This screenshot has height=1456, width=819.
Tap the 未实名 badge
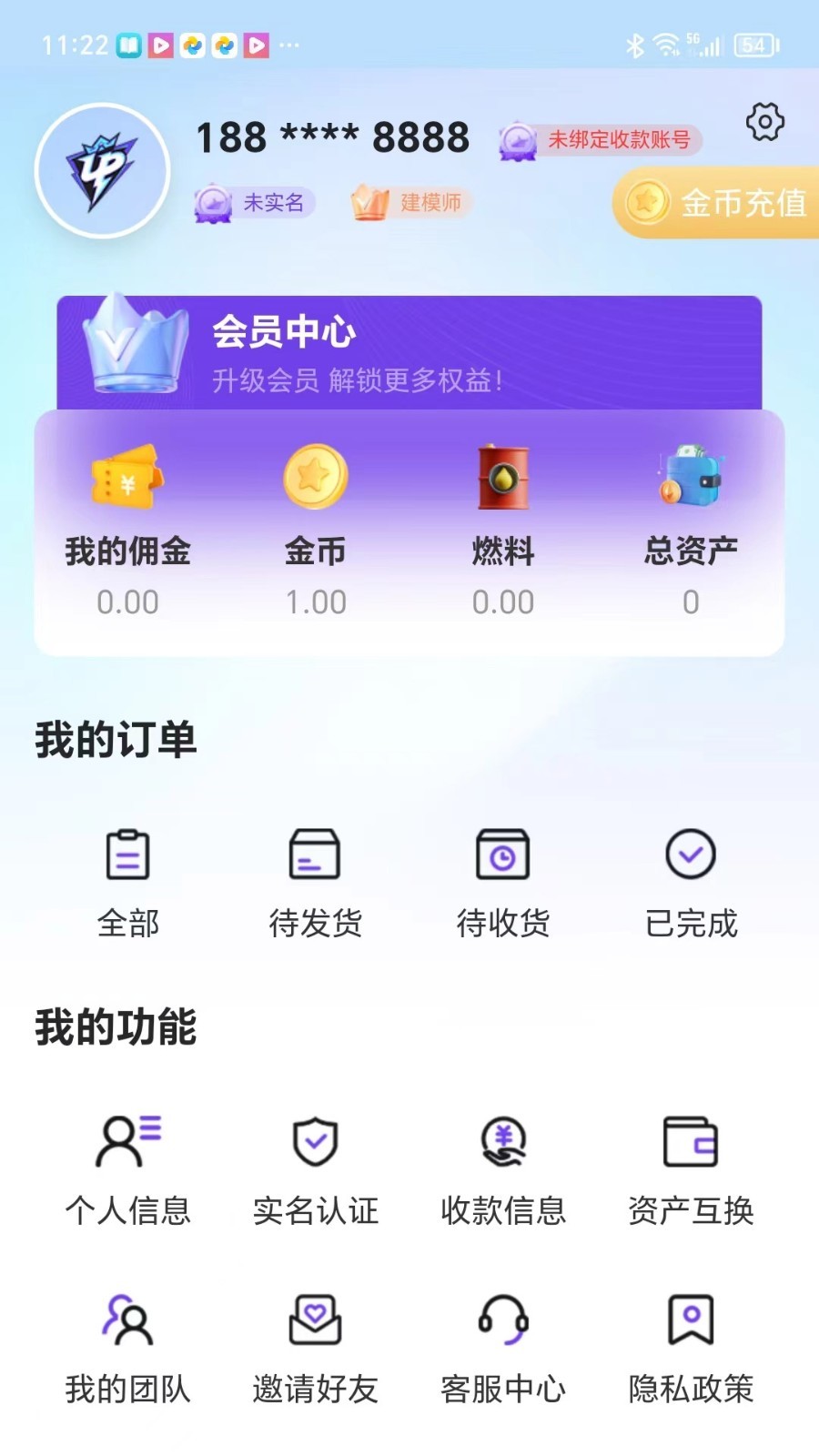pos(253,204)
